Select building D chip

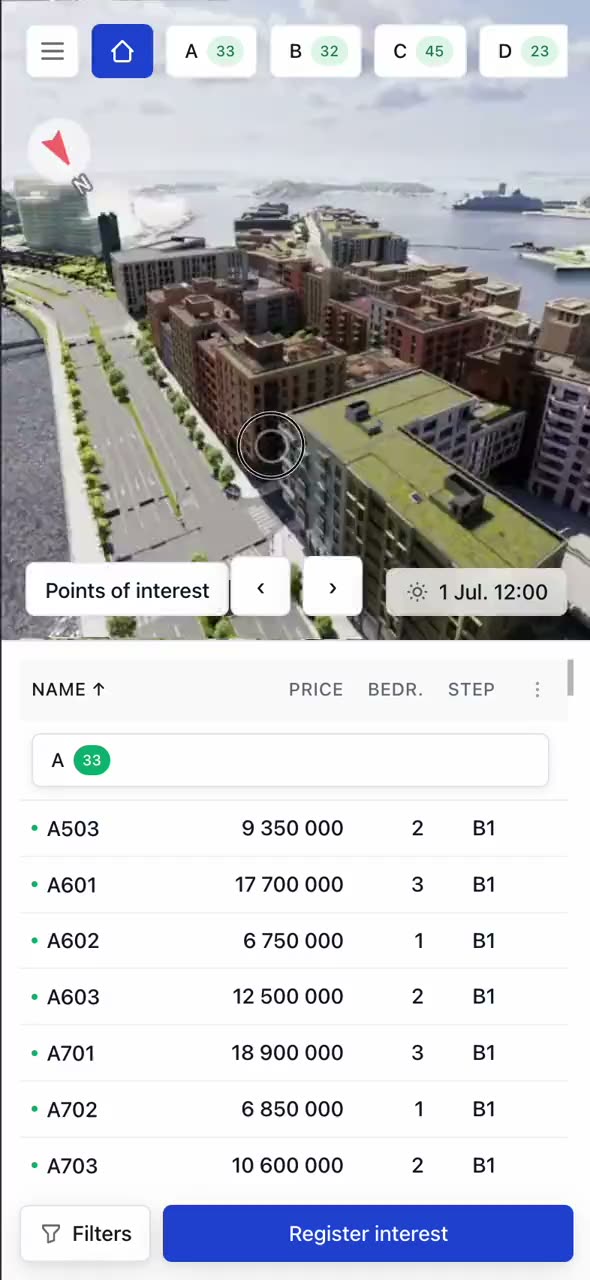523,51
